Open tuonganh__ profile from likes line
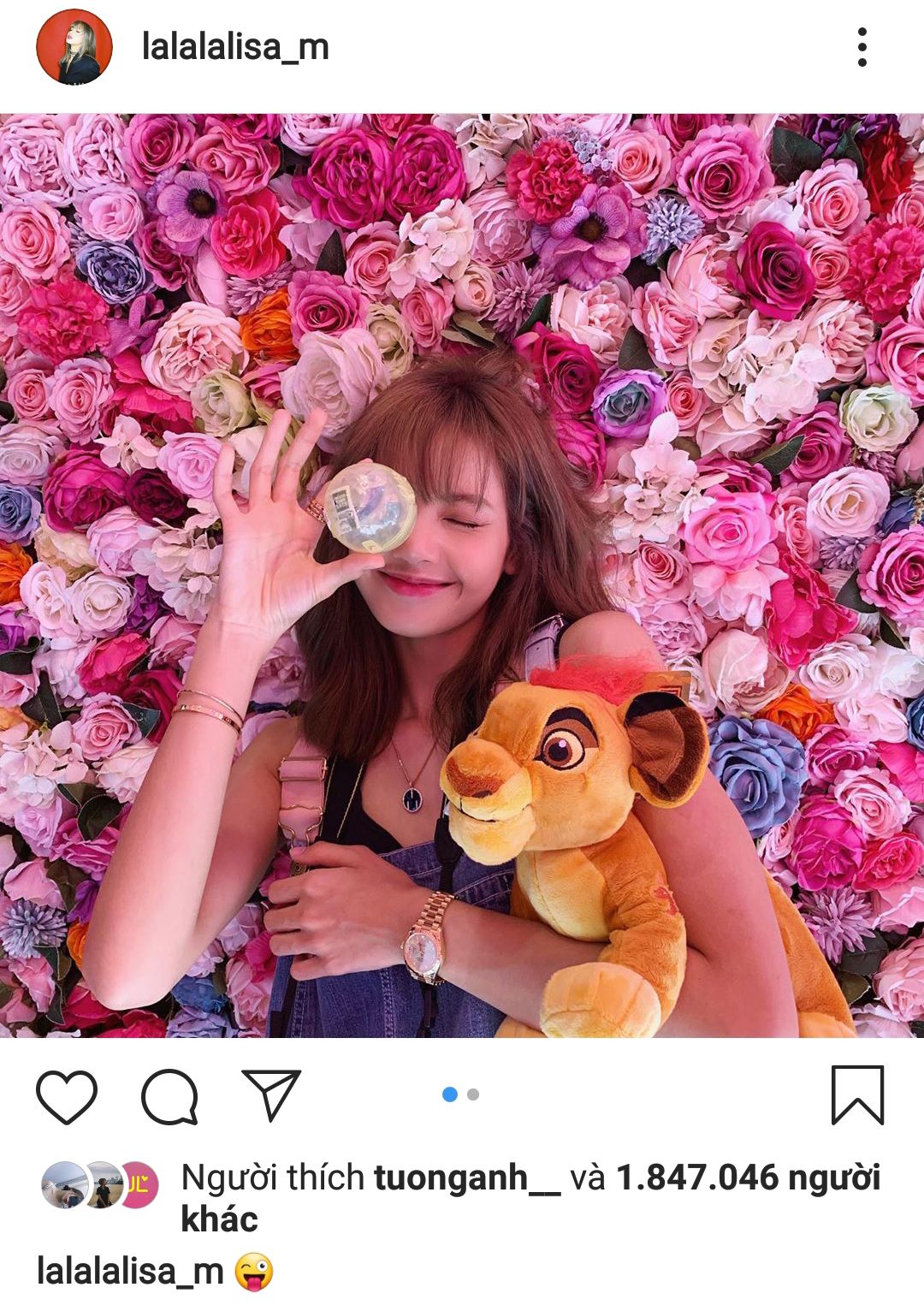The width and height of the screenshot is (924, 1305). click(466, 1178)
